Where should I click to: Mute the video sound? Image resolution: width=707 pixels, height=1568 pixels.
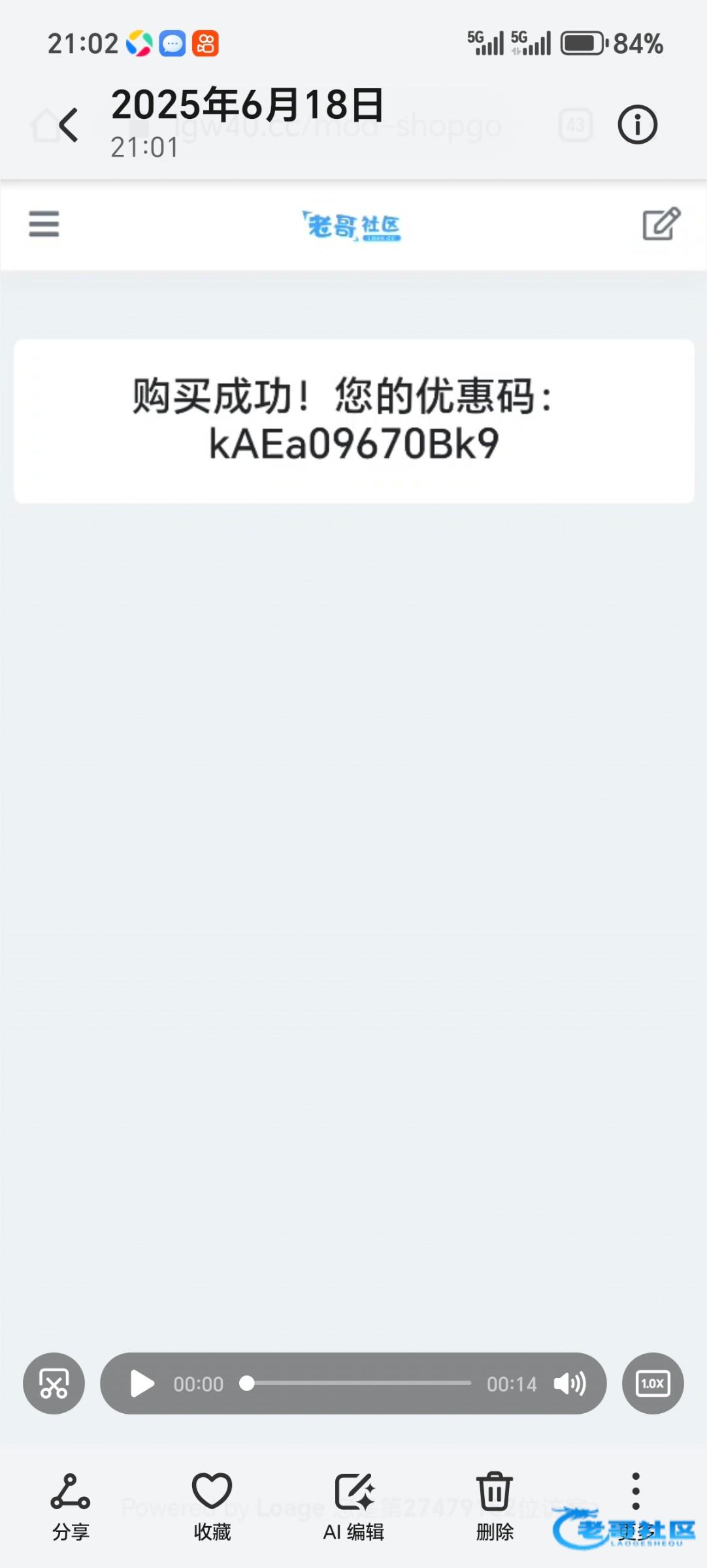570,1383
